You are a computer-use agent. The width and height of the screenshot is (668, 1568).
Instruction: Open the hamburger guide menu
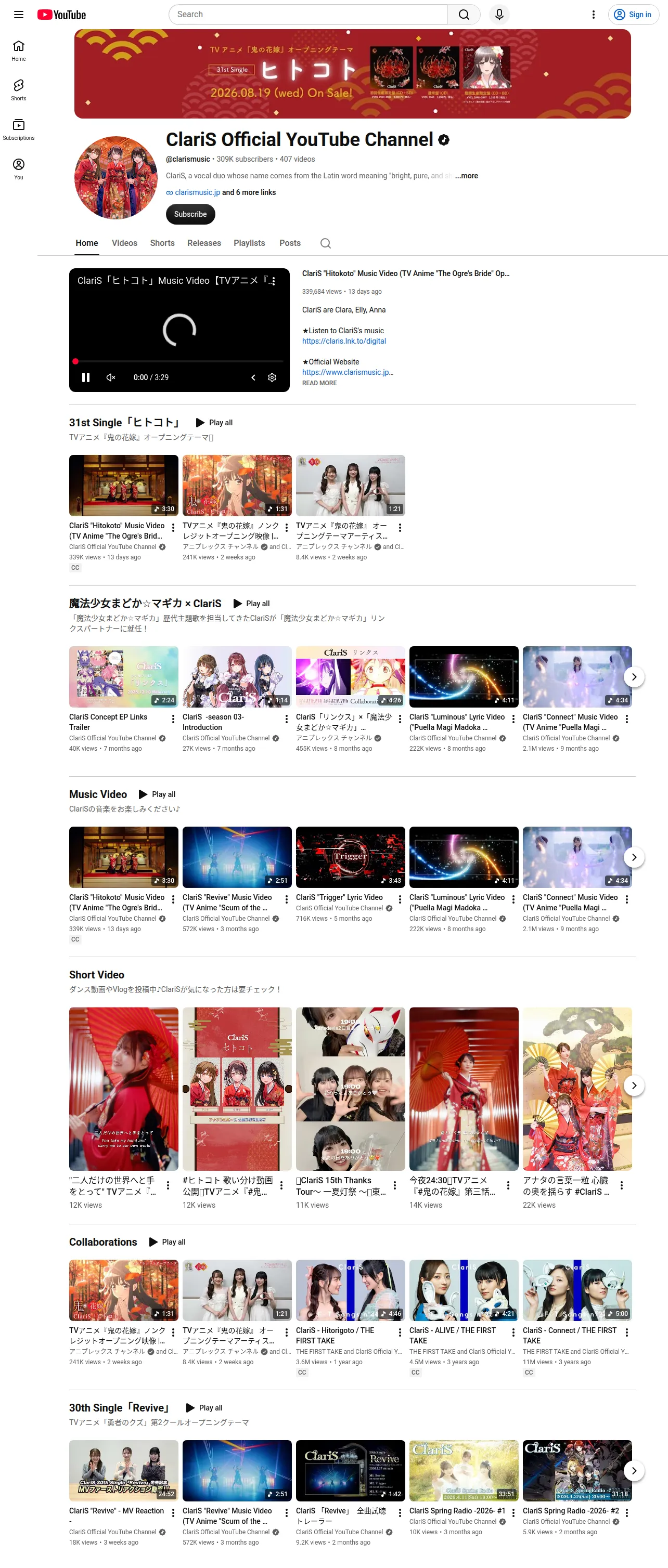[19, 15]
